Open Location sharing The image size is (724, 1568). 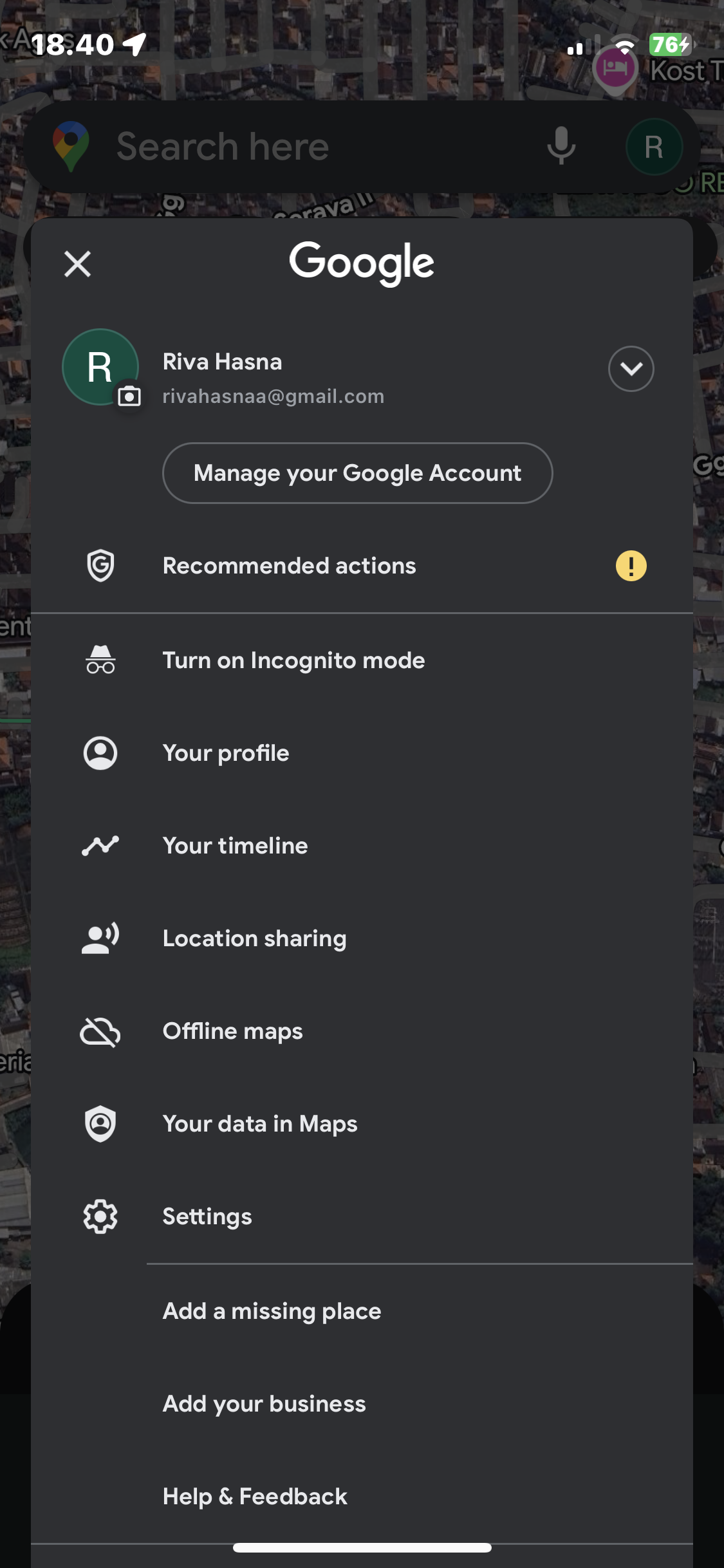(x=362, y=938)
